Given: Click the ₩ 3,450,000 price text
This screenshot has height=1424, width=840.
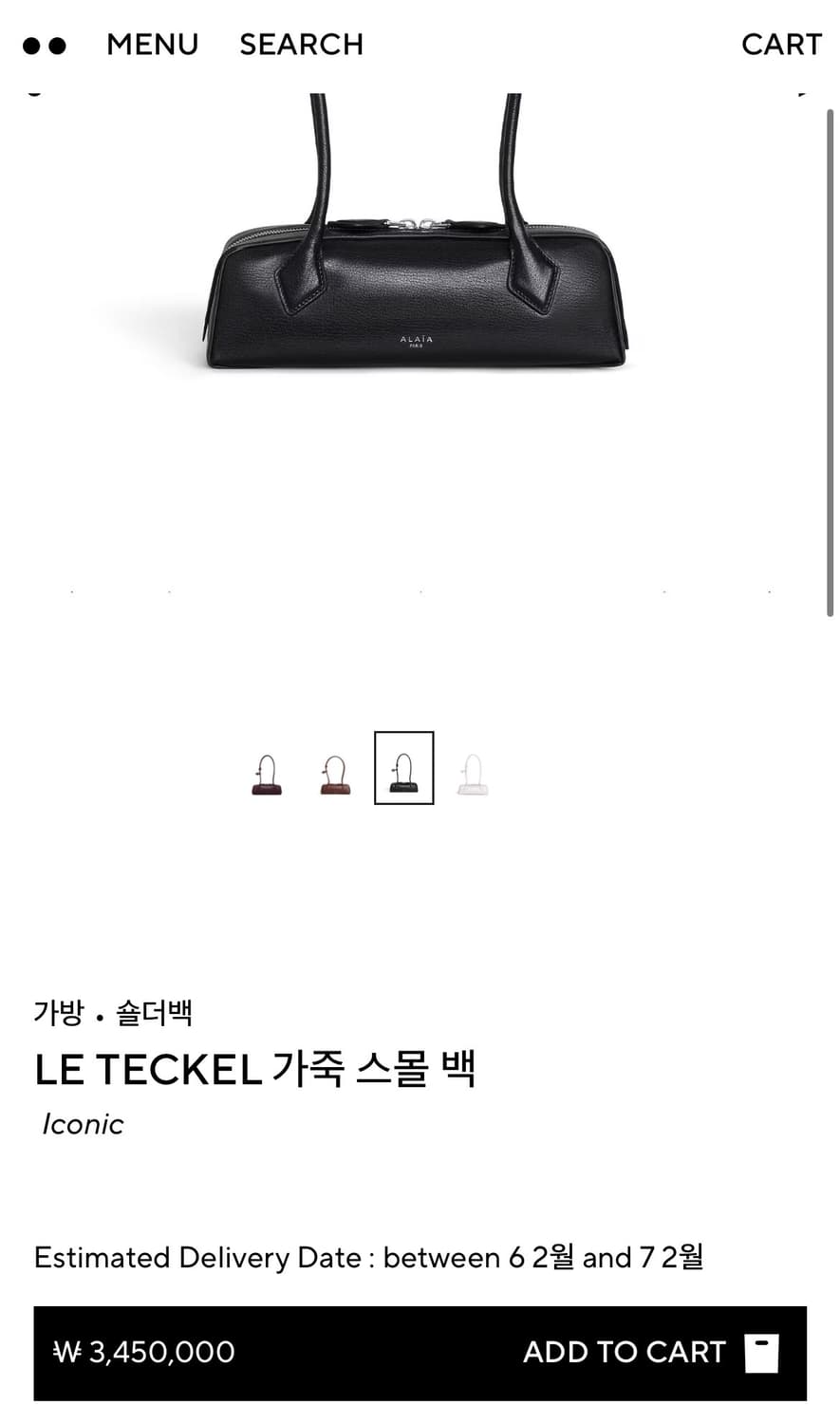Looking at the screenshot, I should tap(142, 1352).
